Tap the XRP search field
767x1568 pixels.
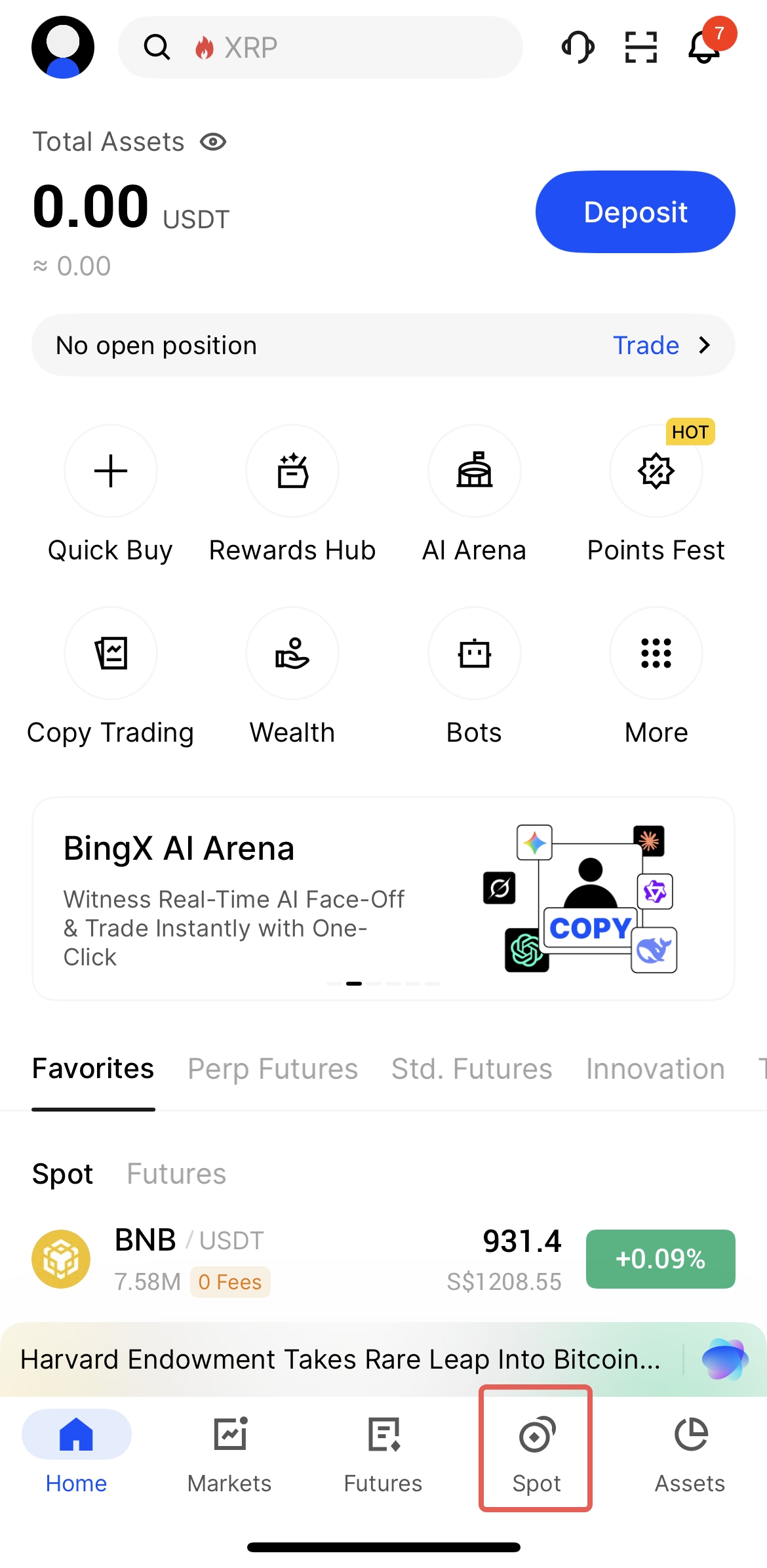click(320, 47)
